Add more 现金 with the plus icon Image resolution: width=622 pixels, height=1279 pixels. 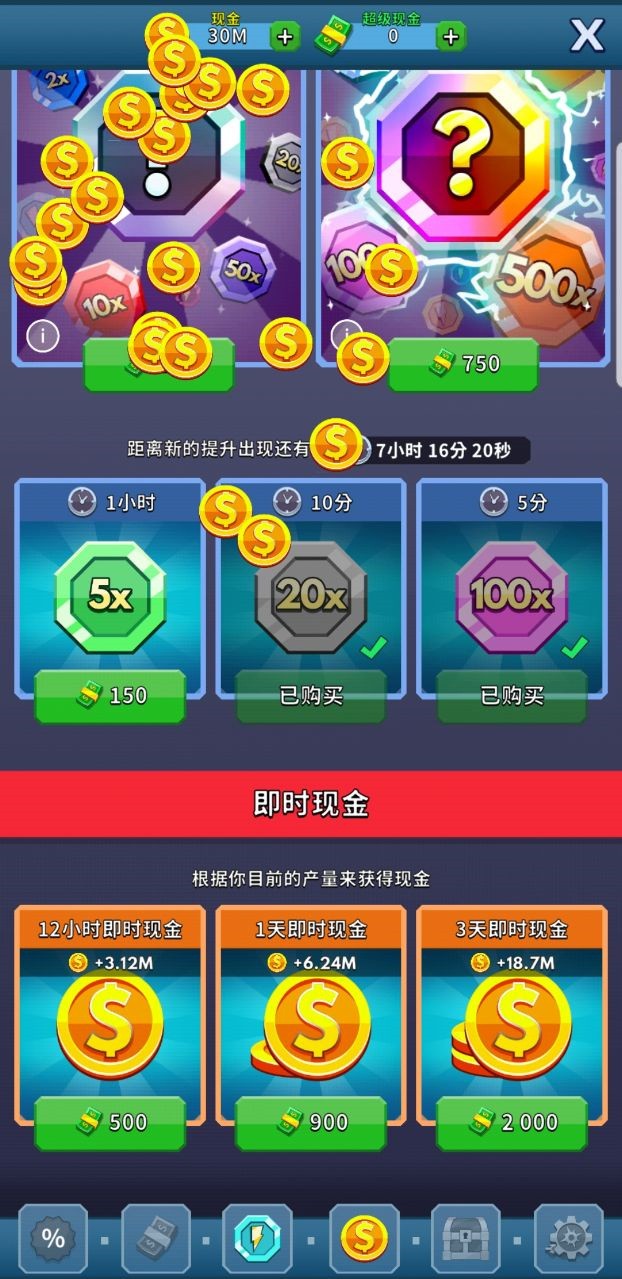pos(285,37)
